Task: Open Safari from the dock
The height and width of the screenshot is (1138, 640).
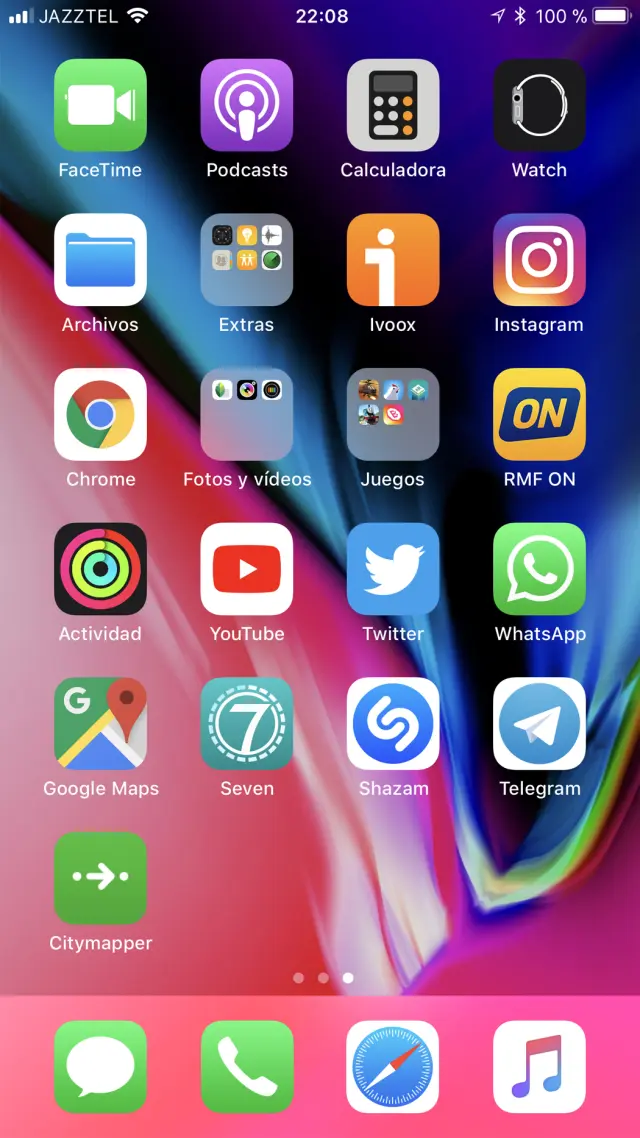Action: pyautogui.click(x=393, y=1067)
